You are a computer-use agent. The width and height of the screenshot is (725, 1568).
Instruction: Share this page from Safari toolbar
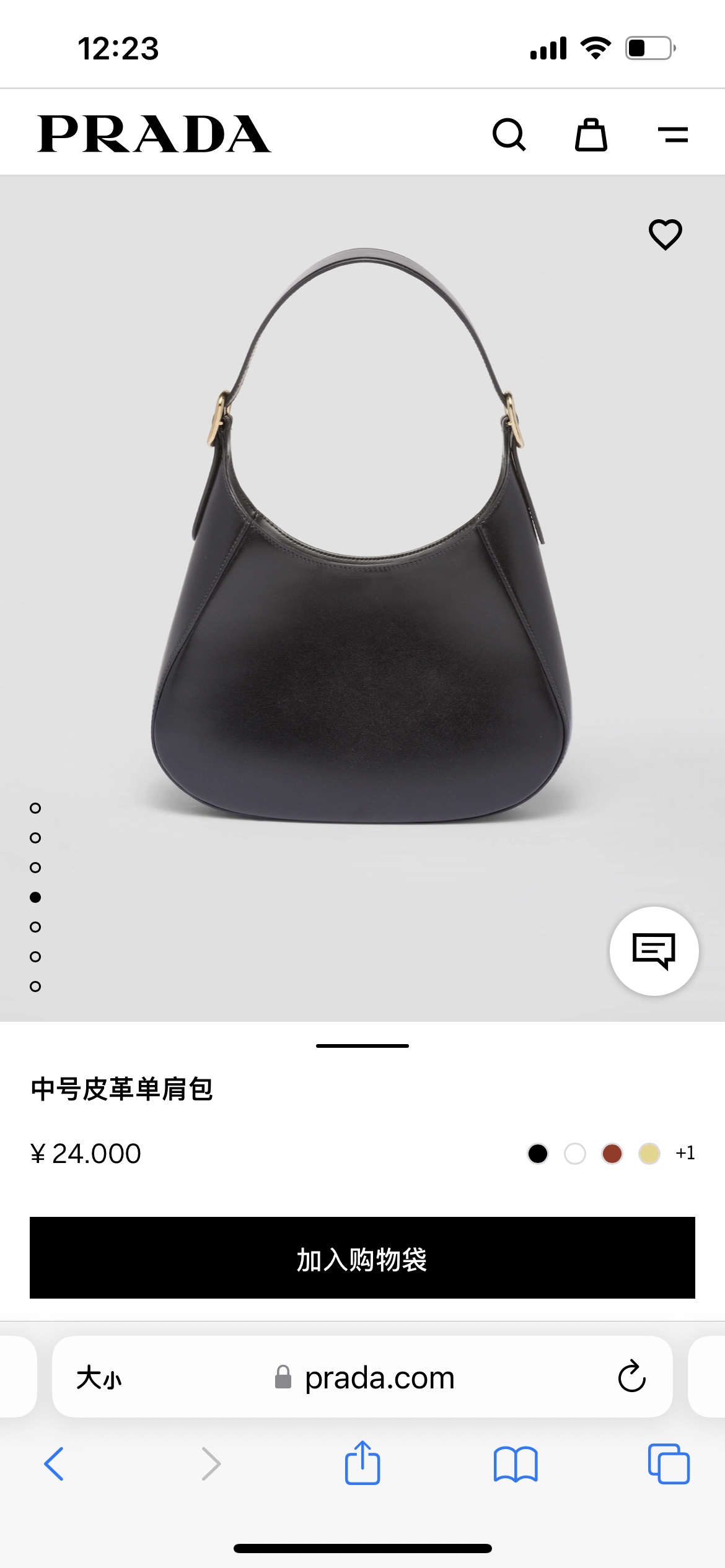[x=362, y=1464]
